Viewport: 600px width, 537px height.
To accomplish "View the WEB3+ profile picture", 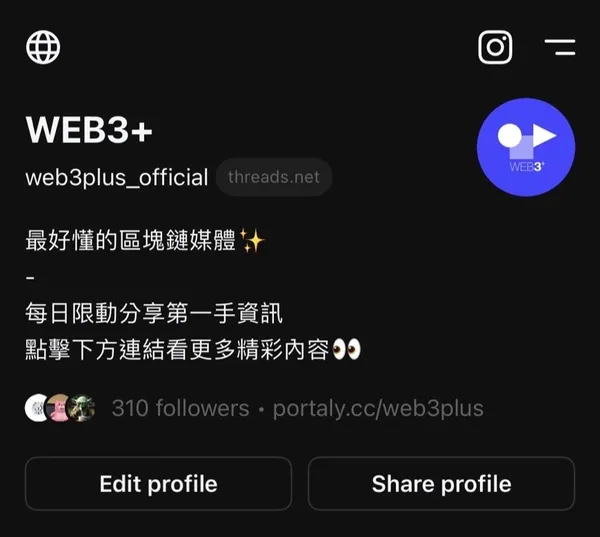I will click(526, 146).
